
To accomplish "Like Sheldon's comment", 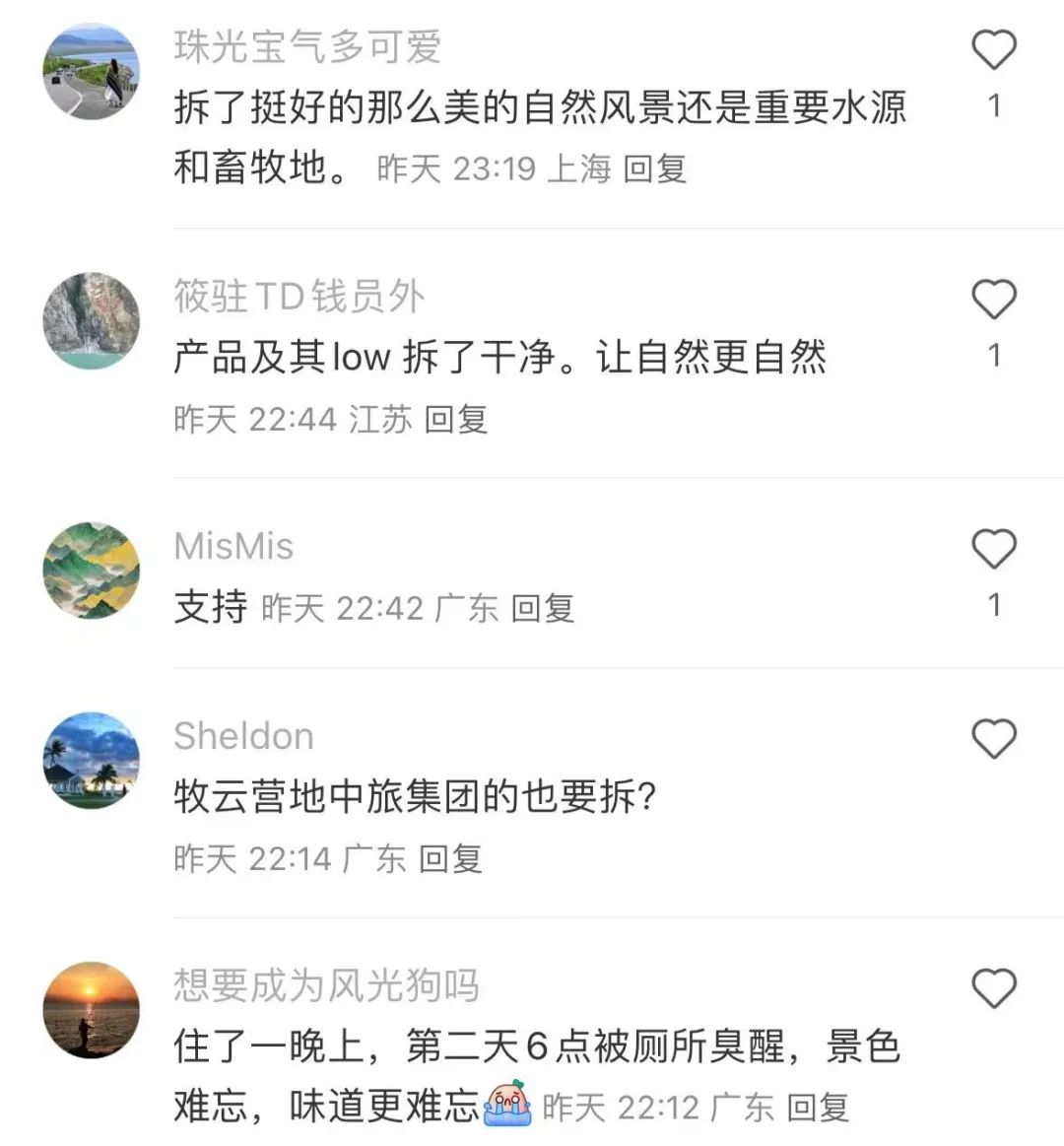I will pos(993,739).
